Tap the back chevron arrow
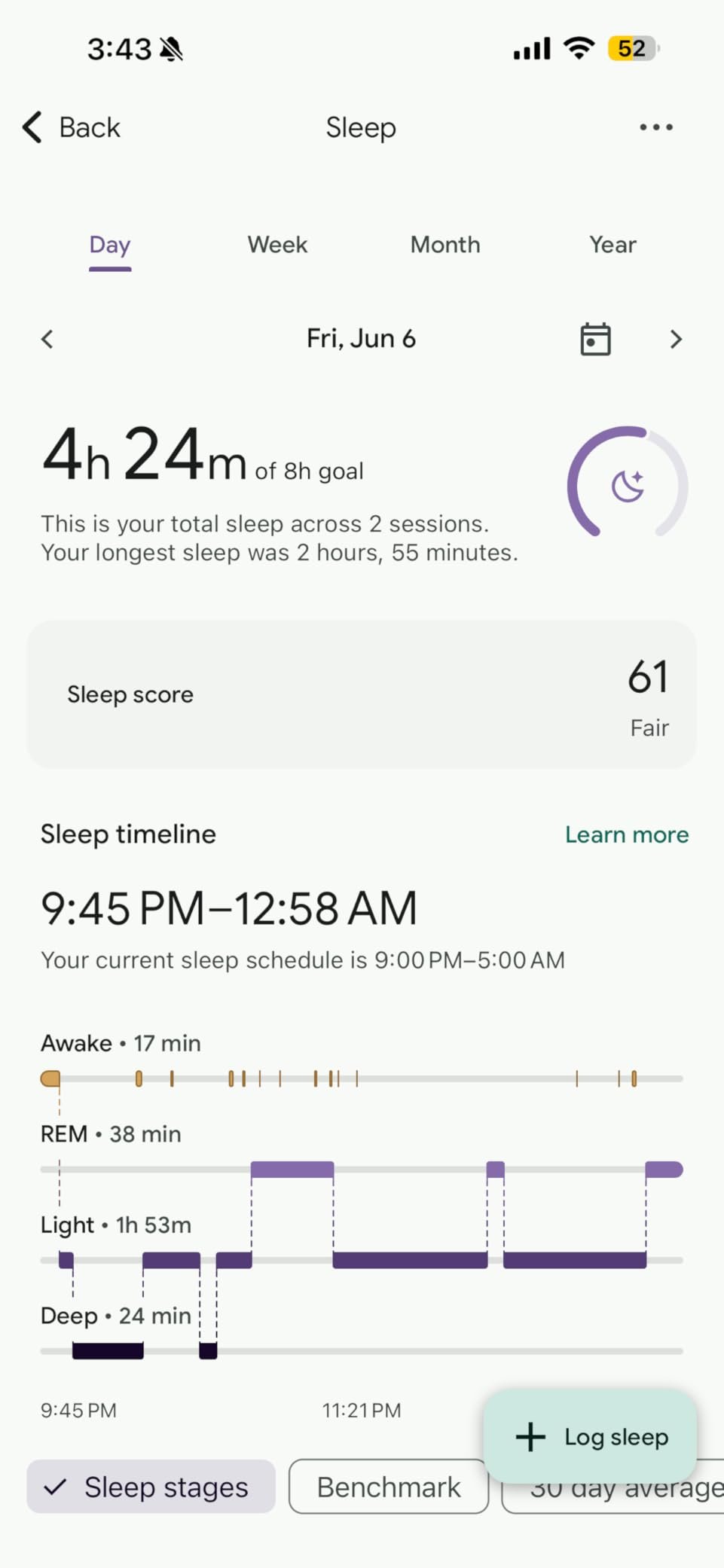This screenshot has width=724, height=1568. 31,127
